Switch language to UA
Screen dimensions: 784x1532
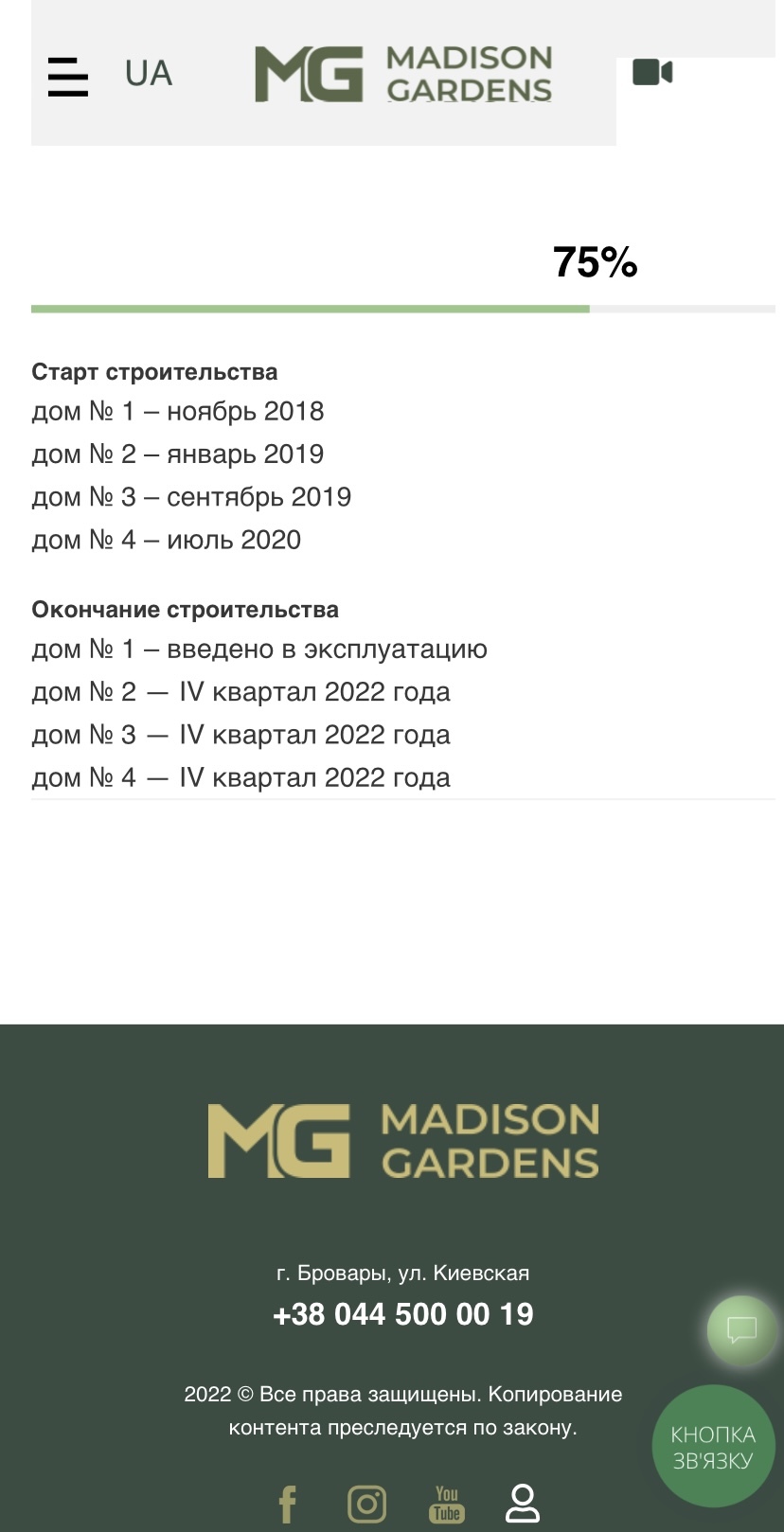click(149, 74)
